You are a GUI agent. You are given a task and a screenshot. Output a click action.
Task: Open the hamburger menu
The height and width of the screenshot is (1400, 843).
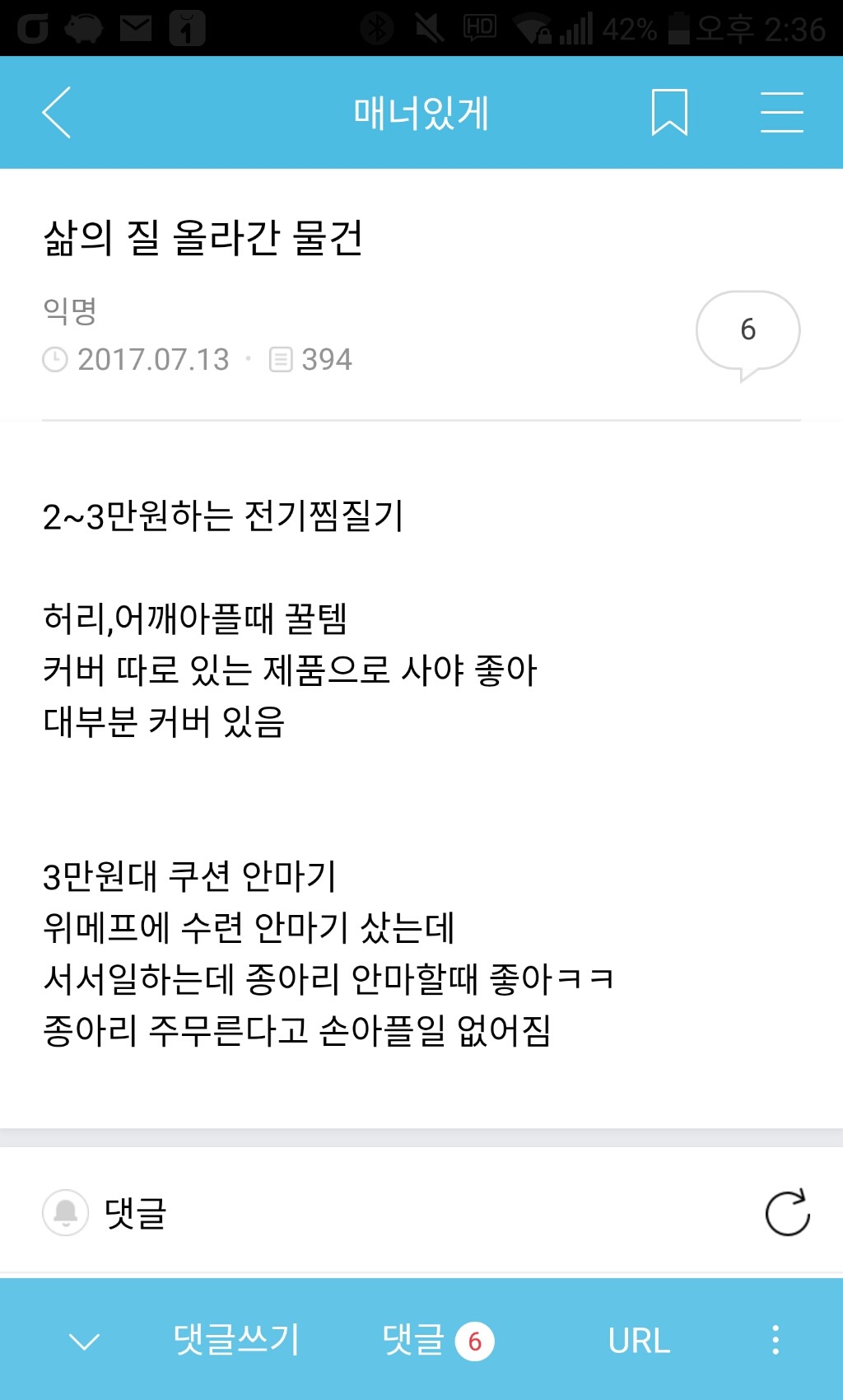[781, 112]
